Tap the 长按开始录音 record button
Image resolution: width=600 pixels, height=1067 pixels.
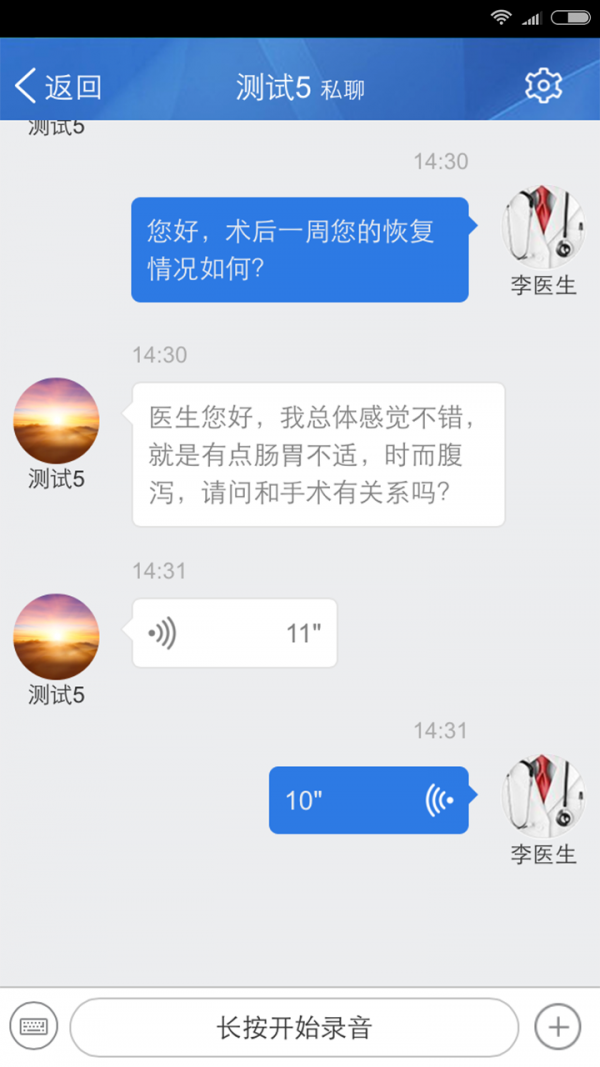click(x=294, y=1027)
